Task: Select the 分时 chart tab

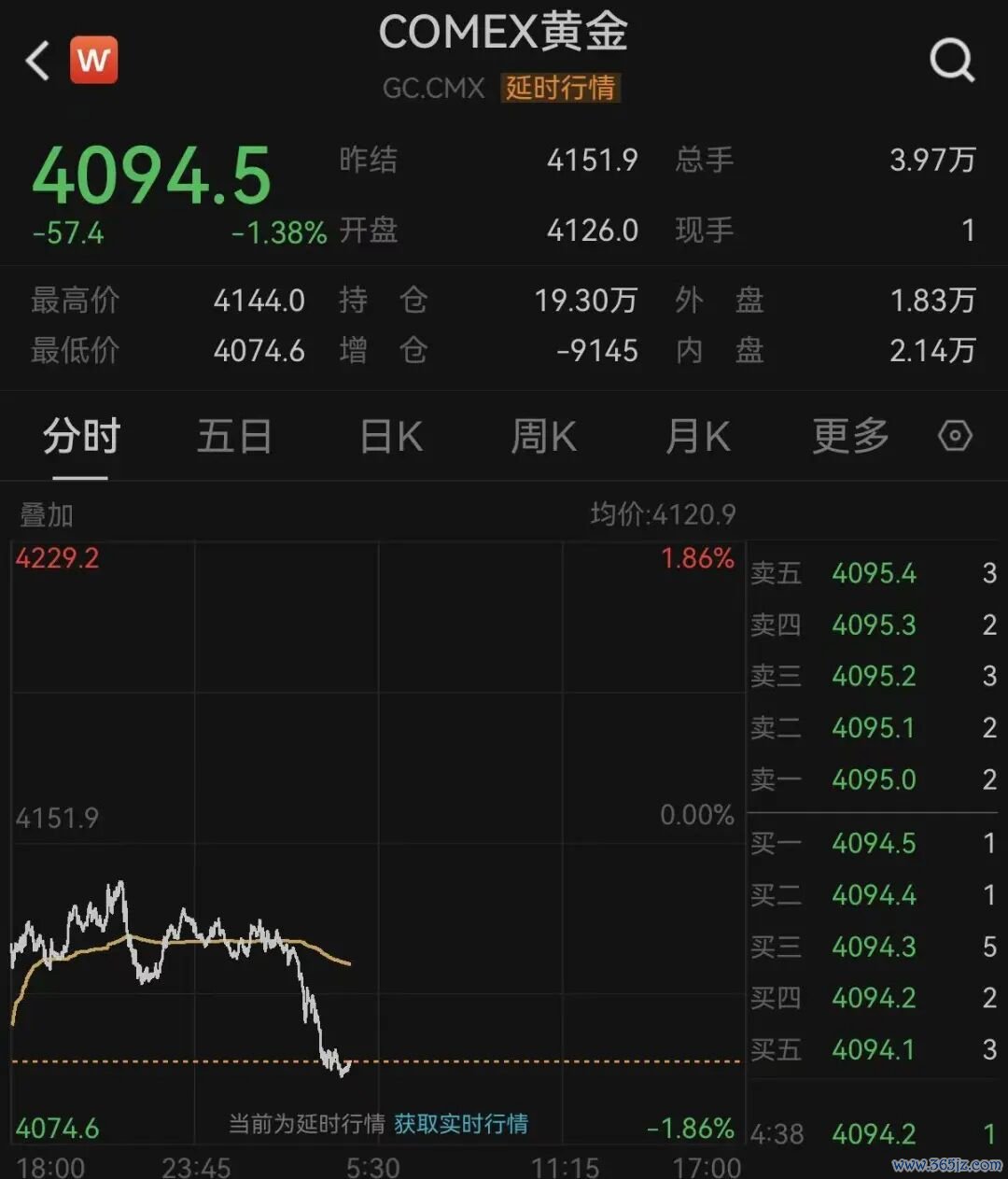Action: pos(81,436)
